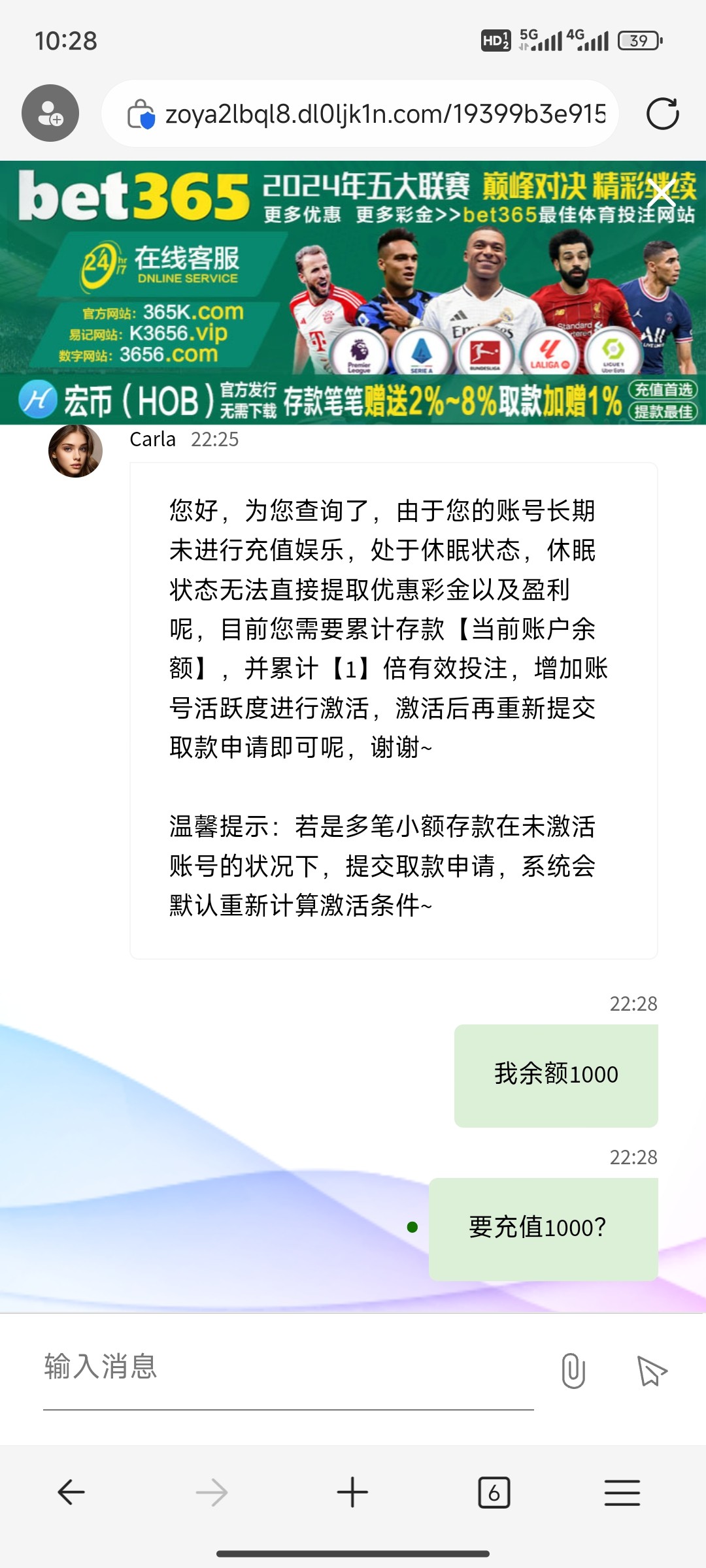View Carla's profile avatar
This screenshot has width=706, height=1568.
click(x=75, y=451)
